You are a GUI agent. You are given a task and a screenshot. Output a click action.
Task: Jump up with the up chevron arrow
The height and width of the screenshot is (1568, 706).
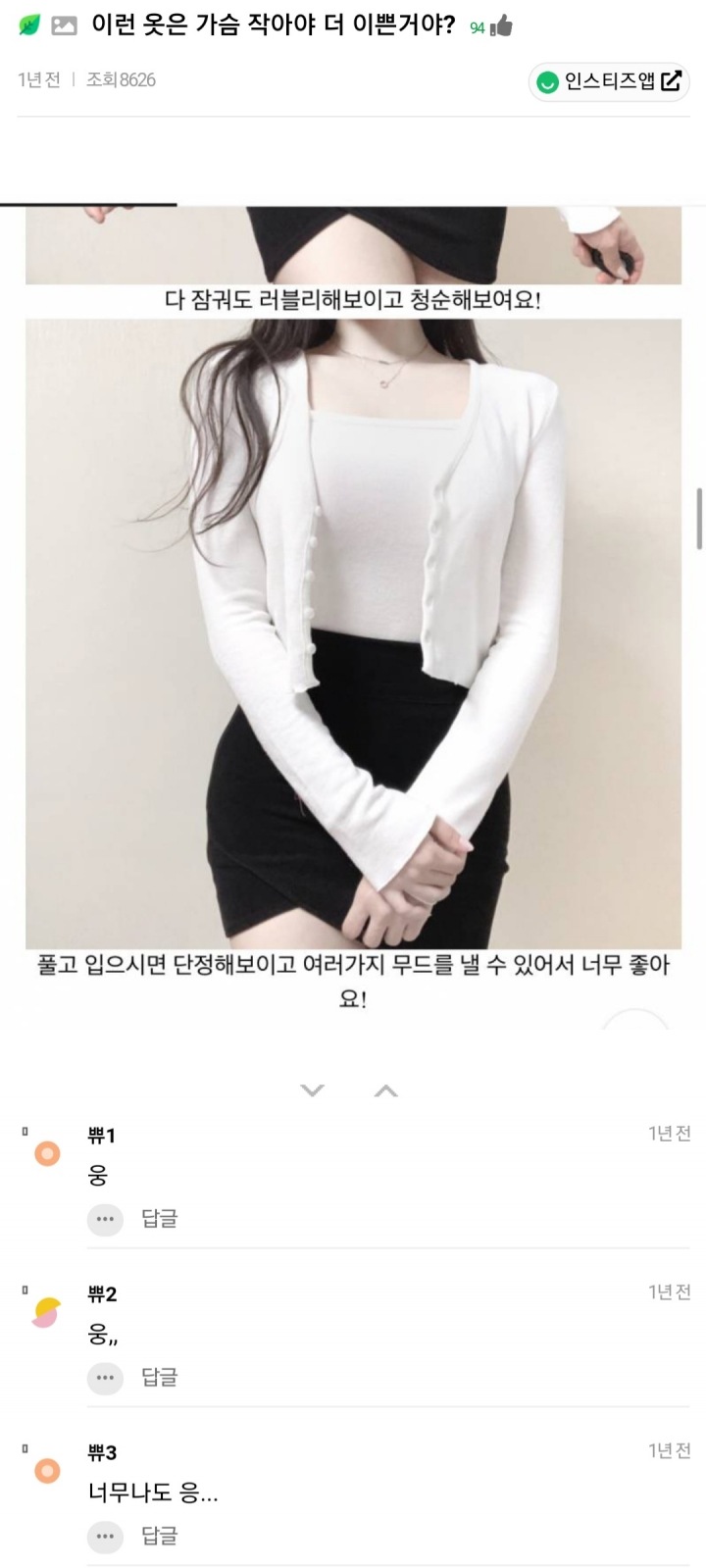[386, 1090]
